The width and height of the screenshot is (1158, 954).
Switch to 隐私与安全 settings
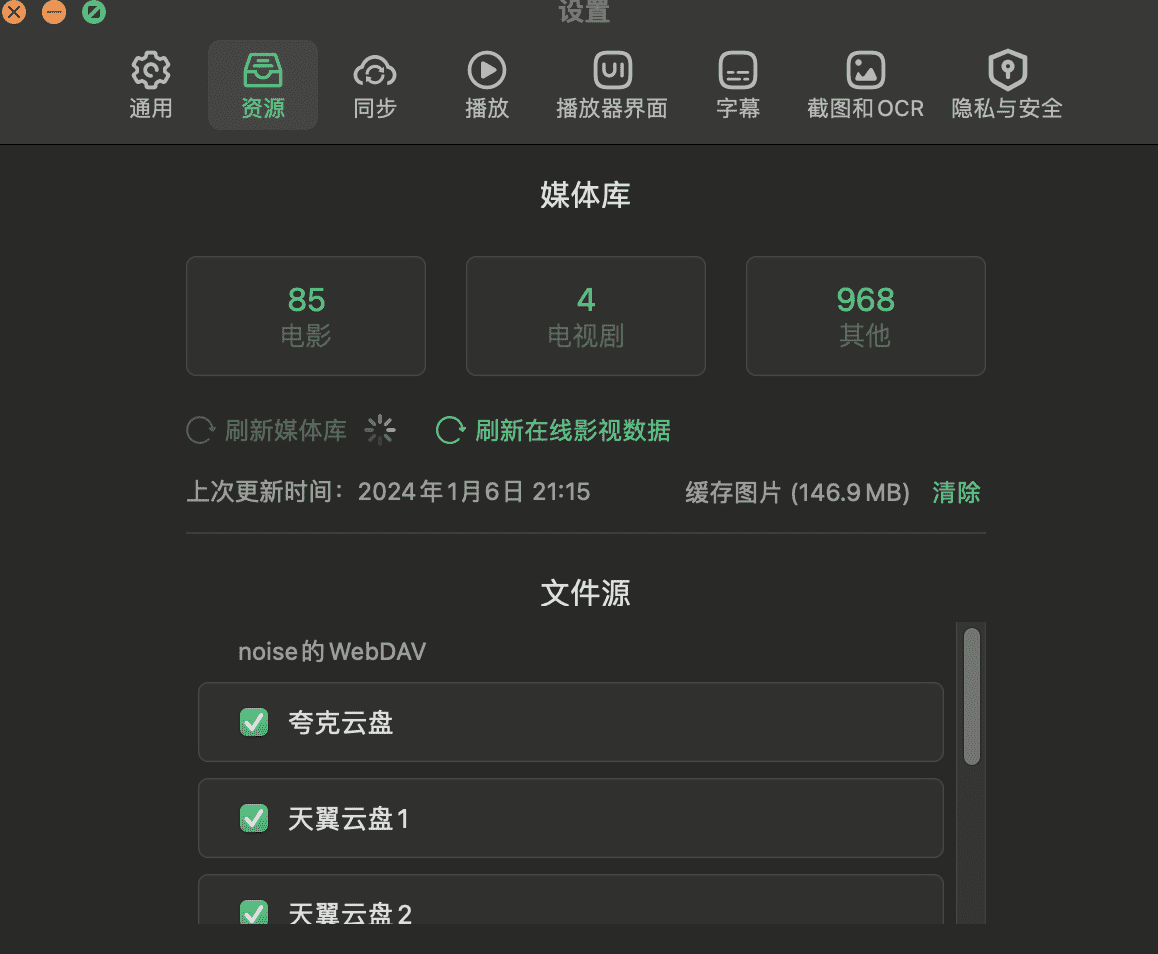1006,85
